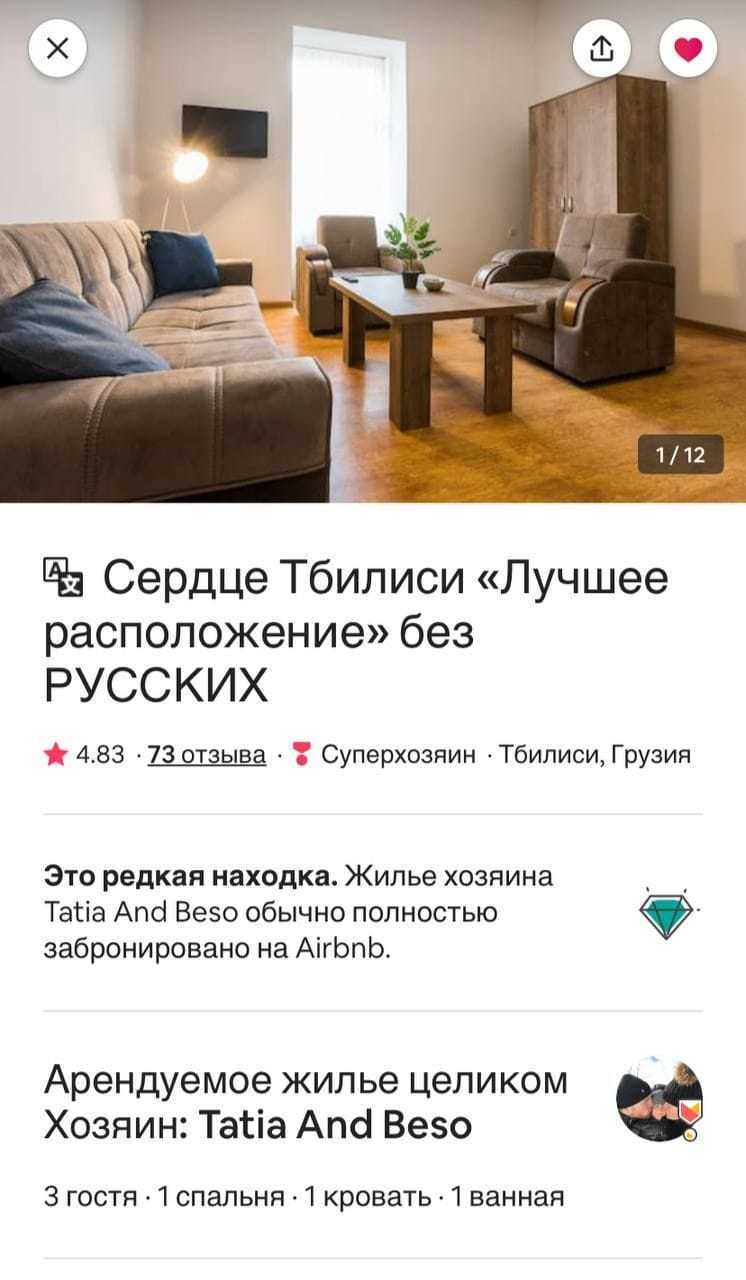Share this Tbilisi listing

[x=601, y=48]
